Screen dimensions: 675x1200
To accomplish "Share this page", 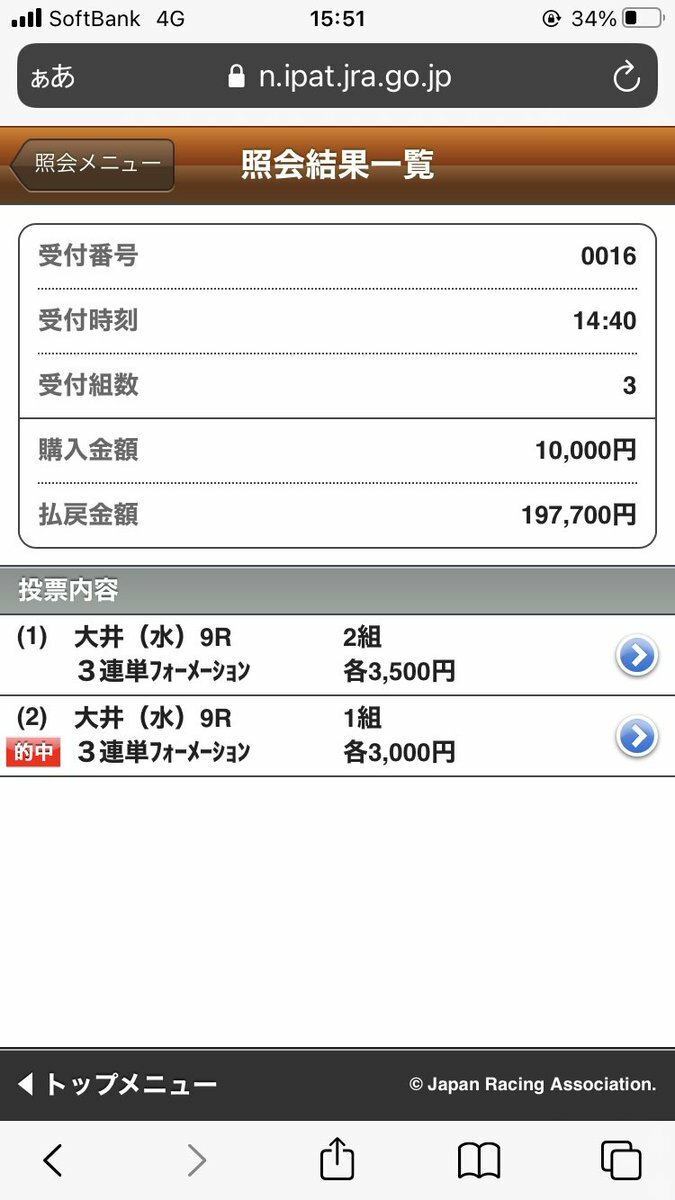I will click(x=337, y=1158).
